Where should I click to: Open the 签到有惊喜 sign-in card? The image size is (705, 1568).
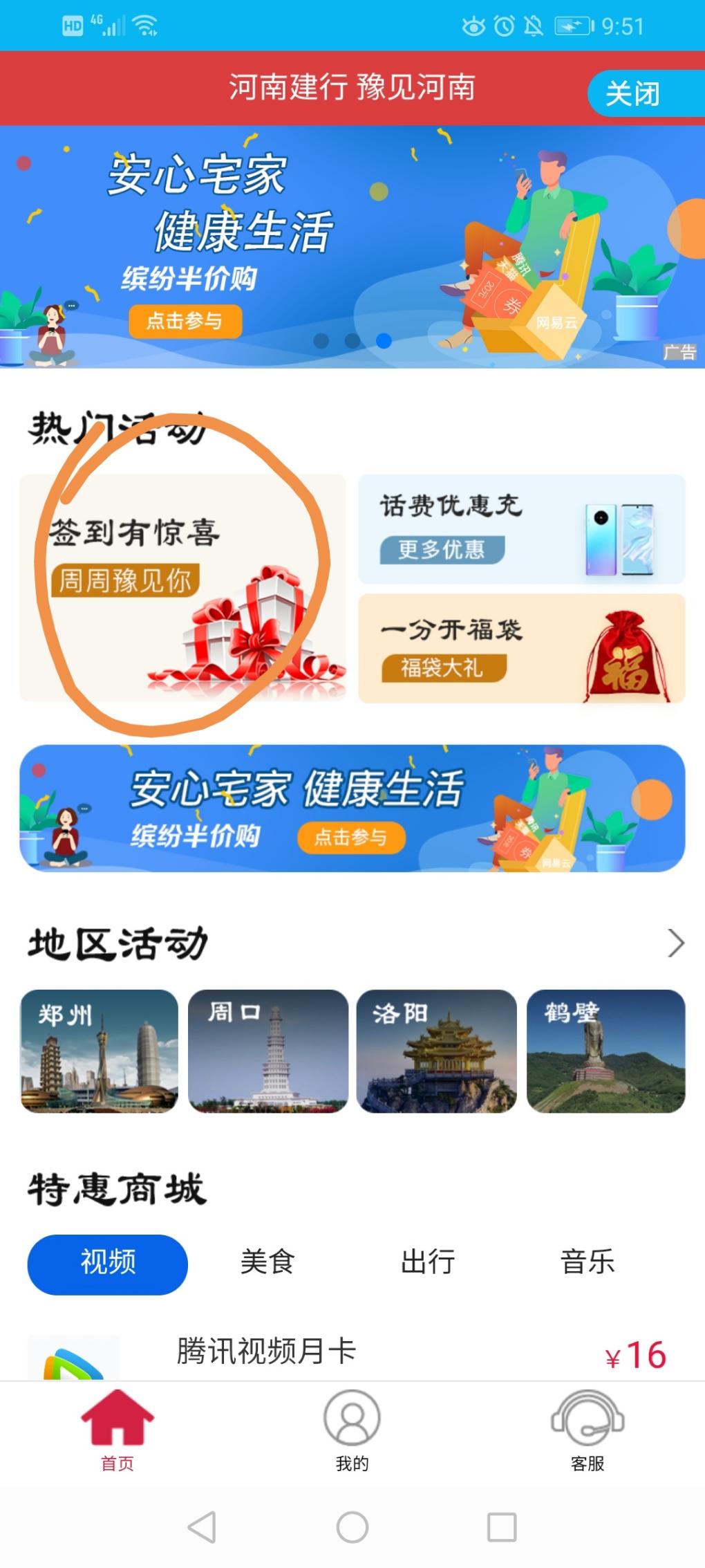pyautogui.click(x=182, y=588)
